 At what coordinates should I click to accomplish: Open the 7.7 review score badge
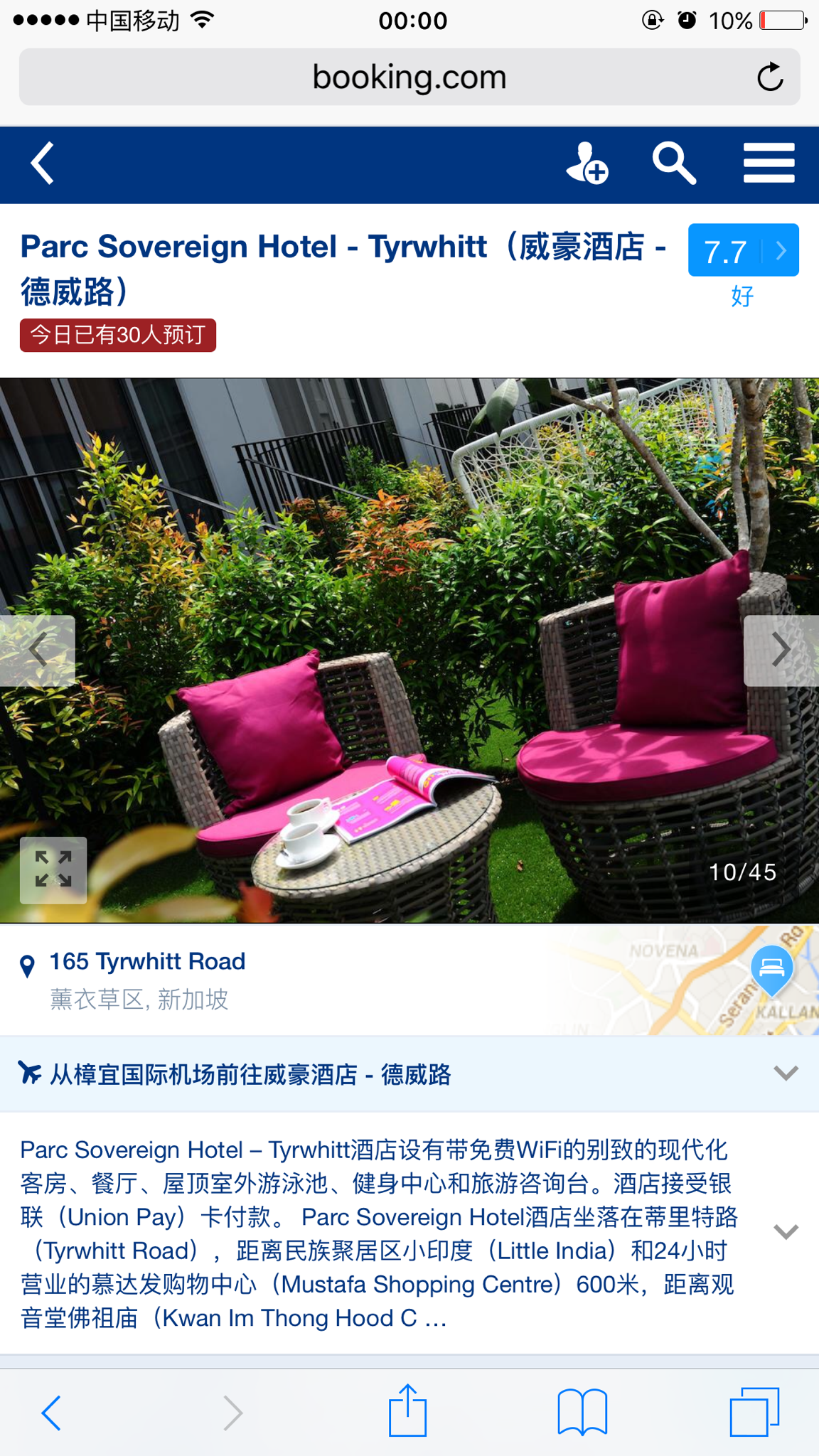pos(743,250)
